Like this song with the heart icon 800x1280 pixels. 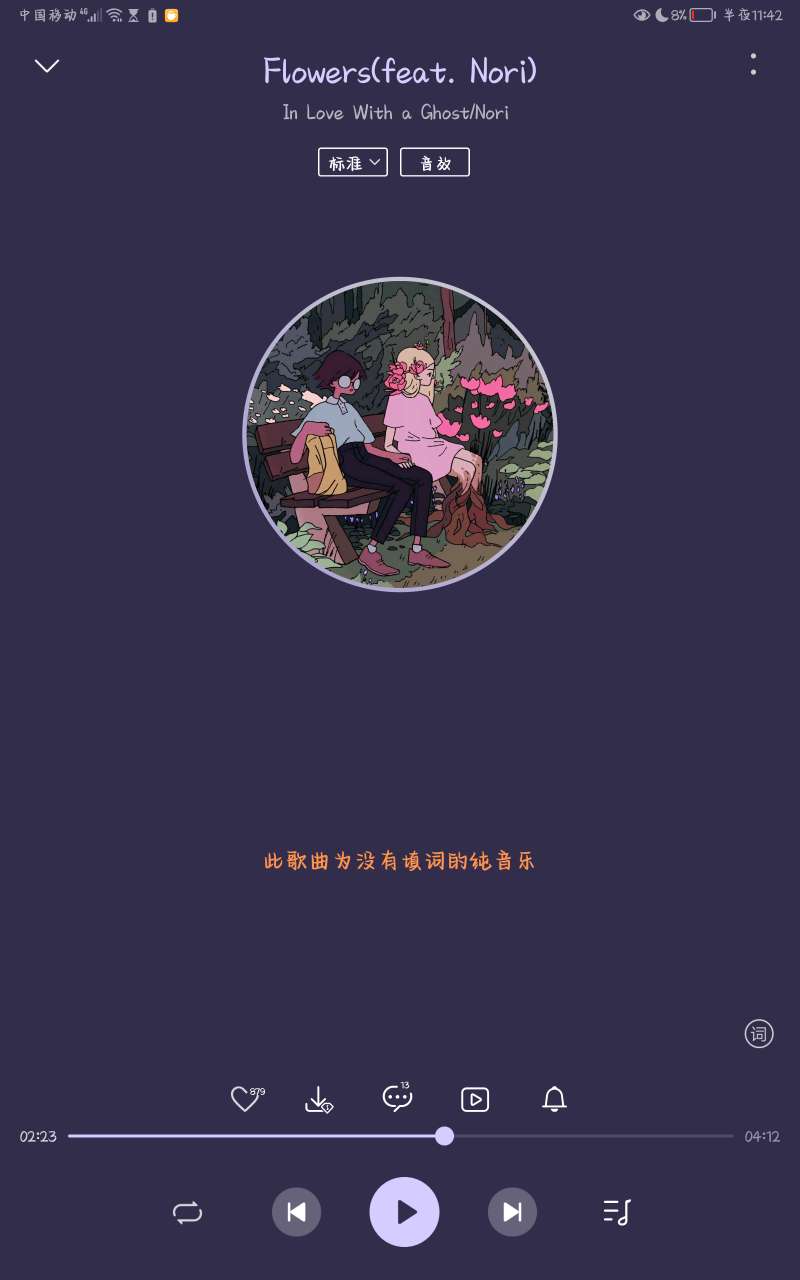[245, 1100]
